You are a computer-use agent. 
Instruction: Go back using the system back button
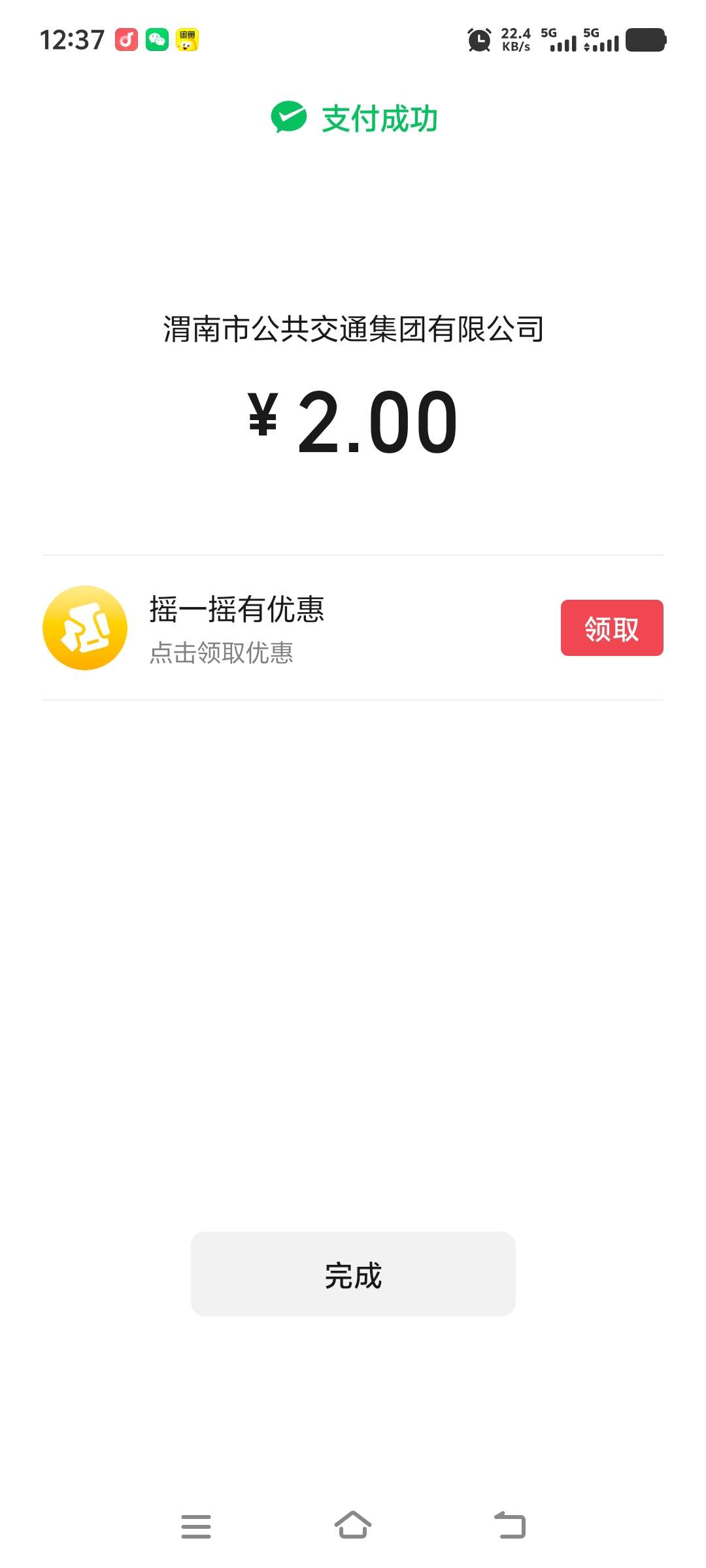coord(510,1526)
